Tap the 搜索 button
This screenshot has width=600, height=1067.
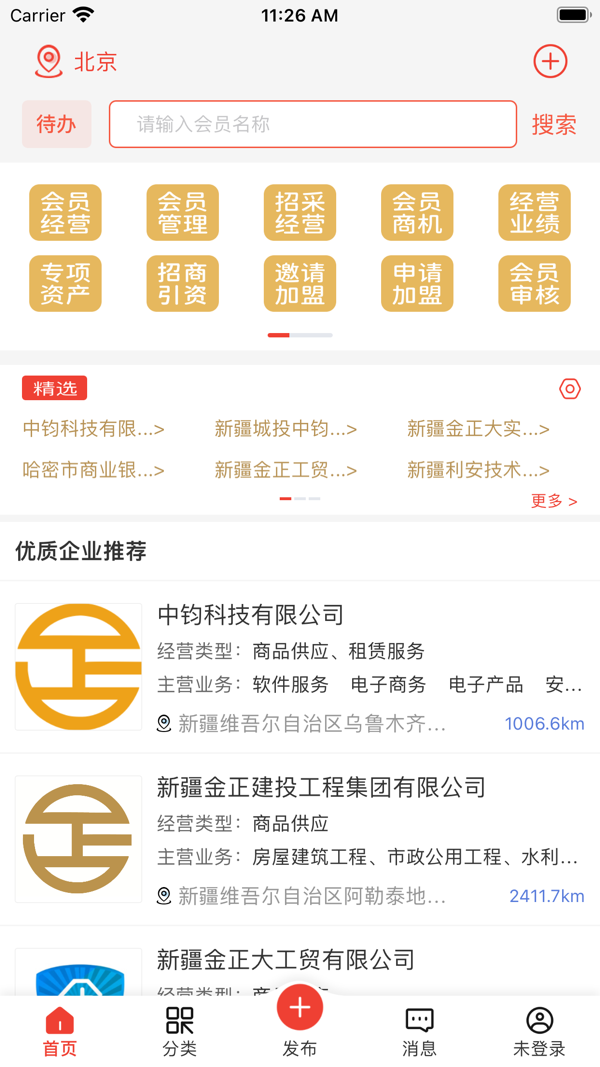click(x=554, y=124)
